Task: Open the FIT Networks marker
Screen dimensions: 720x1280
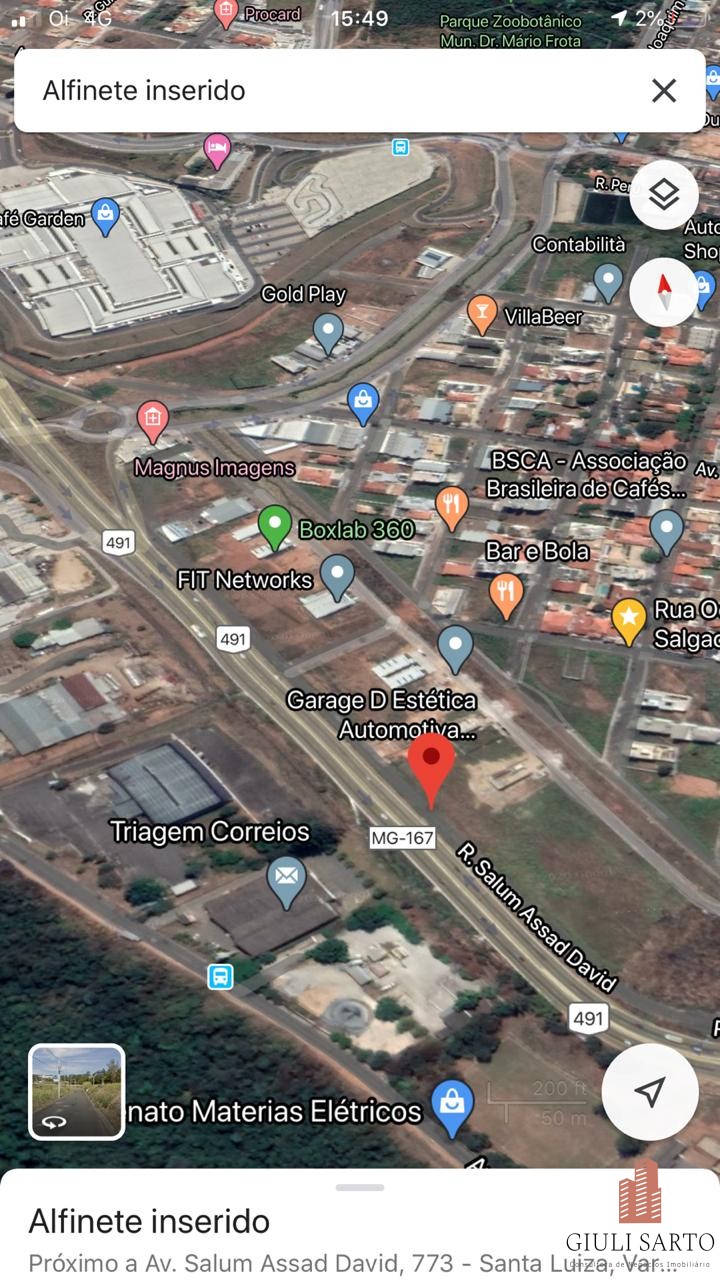Action: click(x=337, y=576)
